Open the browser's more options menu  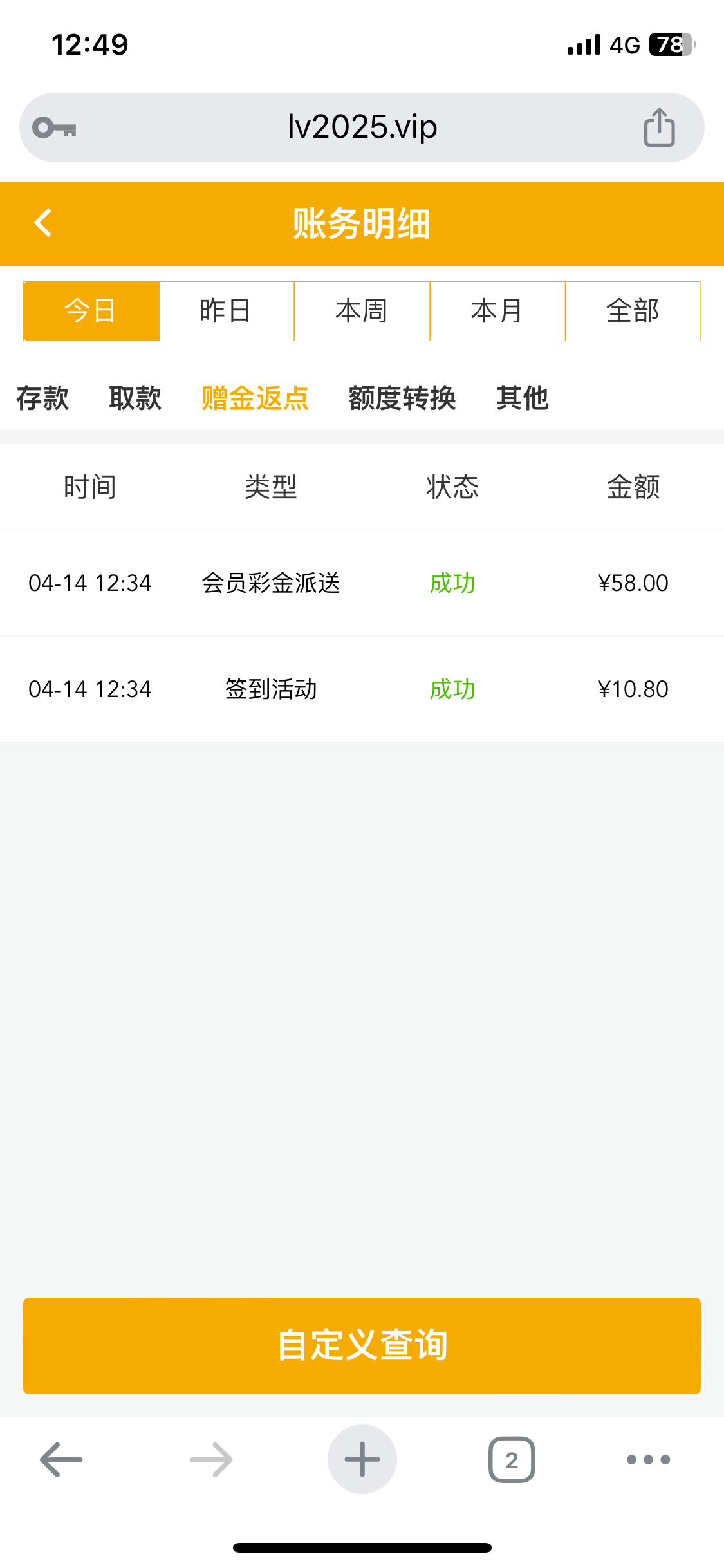coord(648,1459)
